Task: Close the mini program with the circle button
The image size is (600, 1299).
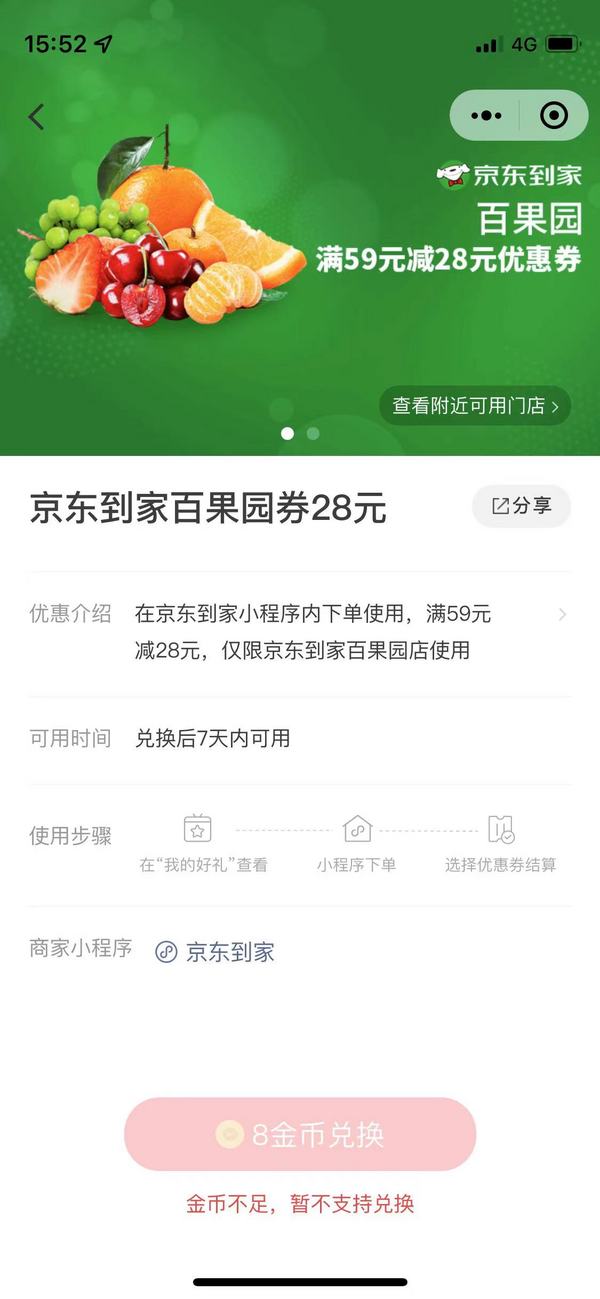Action: pos(553,115)
